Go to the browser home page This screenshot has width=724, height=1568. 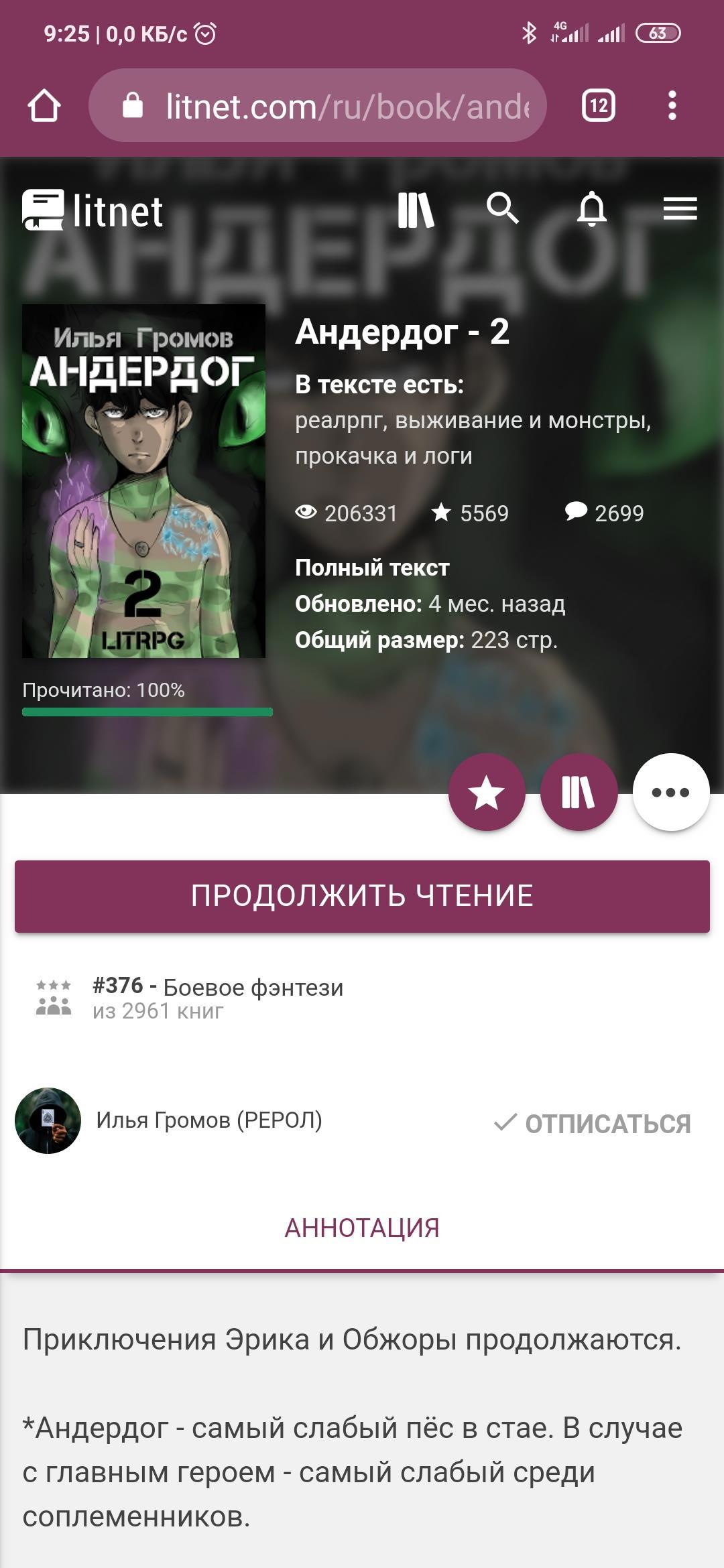tap(44, 106)
